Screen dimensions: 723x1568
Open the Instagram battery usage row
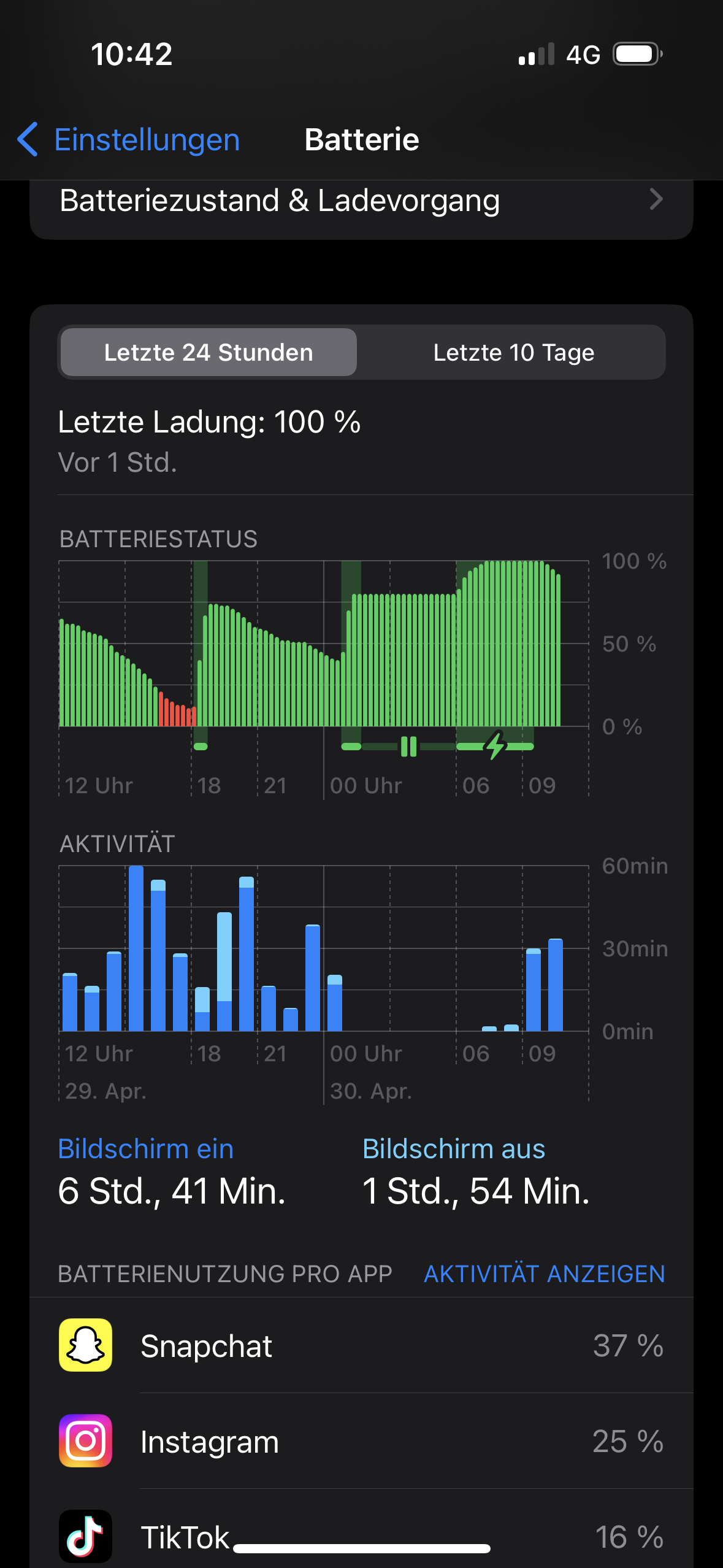coord(361,1441)
